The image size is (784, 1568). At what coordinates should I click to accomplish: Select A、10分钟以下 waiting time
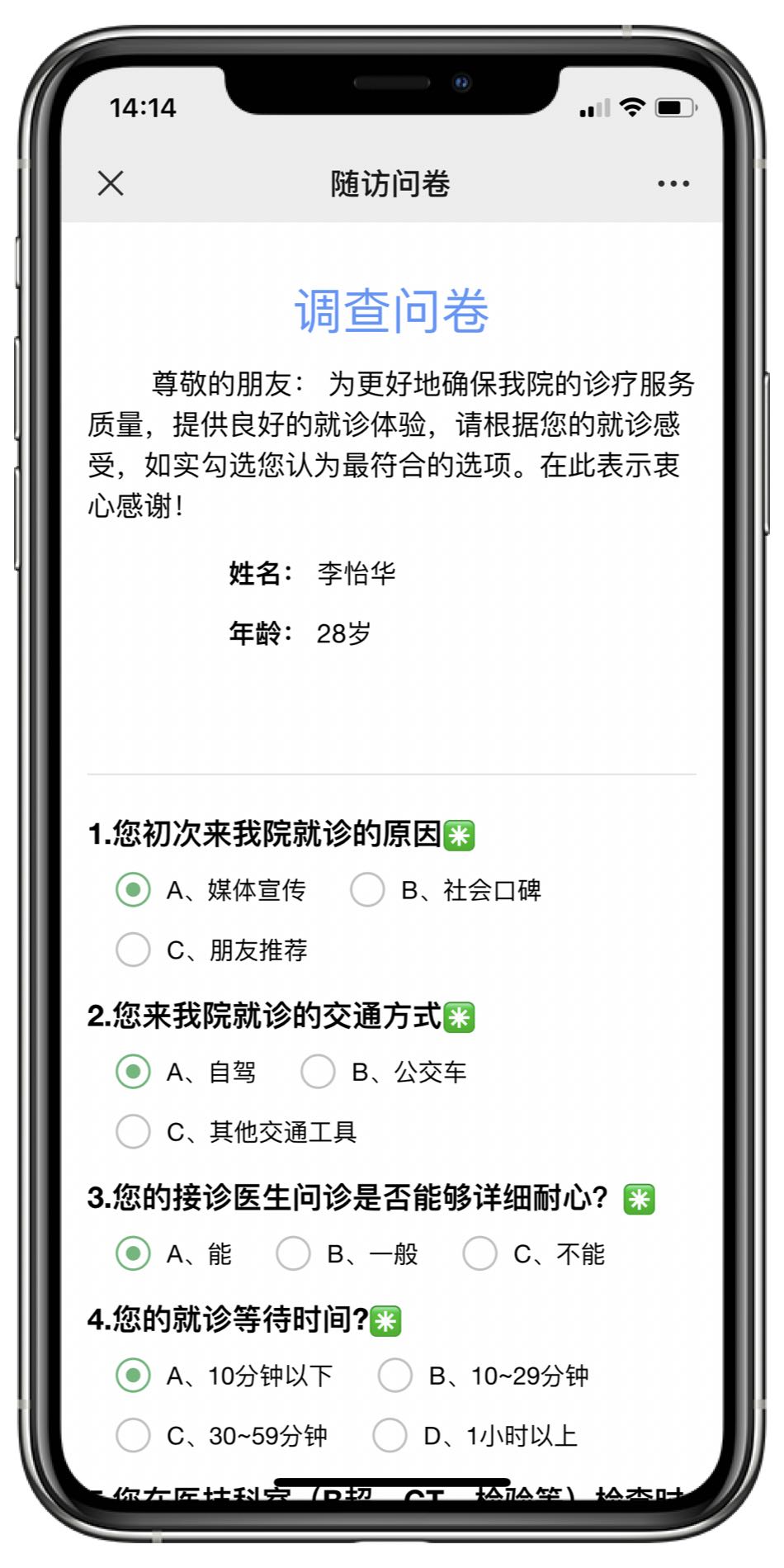(x=133, y=1376)
